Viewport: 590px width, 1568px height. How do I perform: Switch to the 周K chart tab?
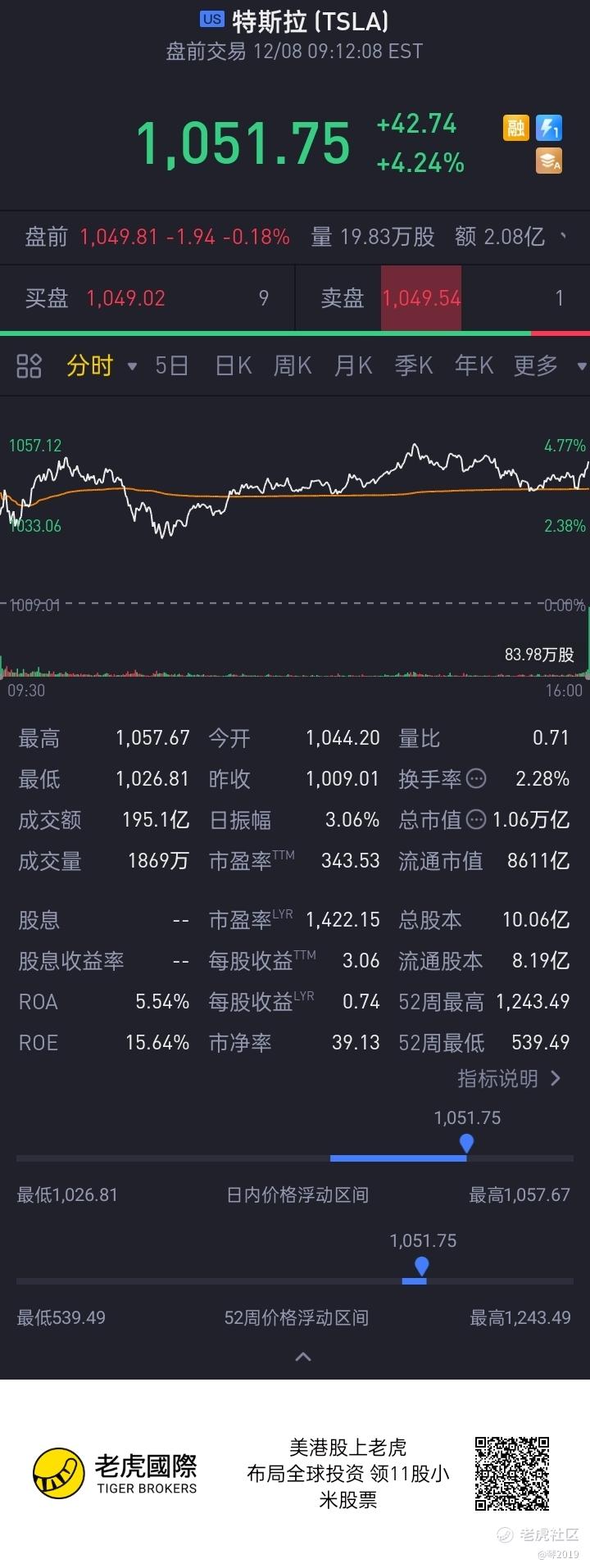pos(293,365)
